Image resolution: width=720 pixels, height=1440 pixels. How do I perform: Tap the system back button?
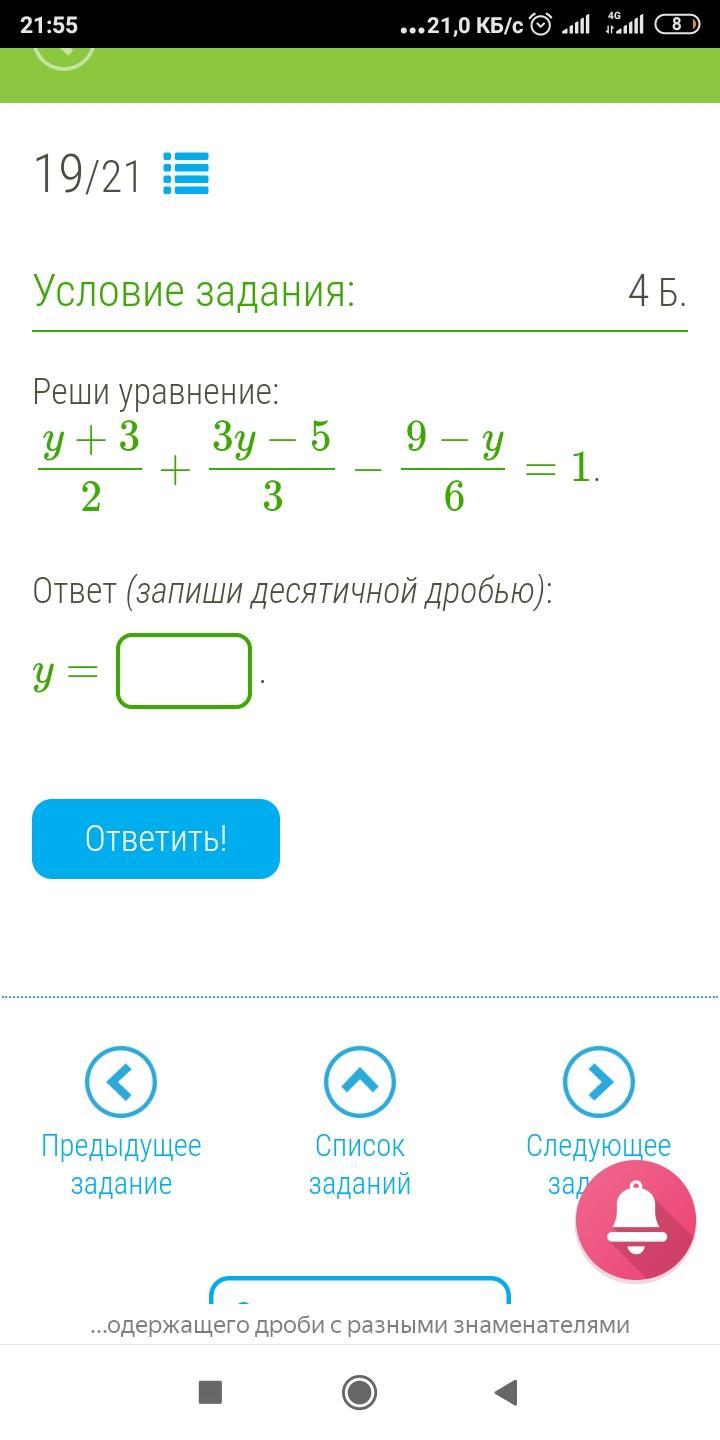506,1392
